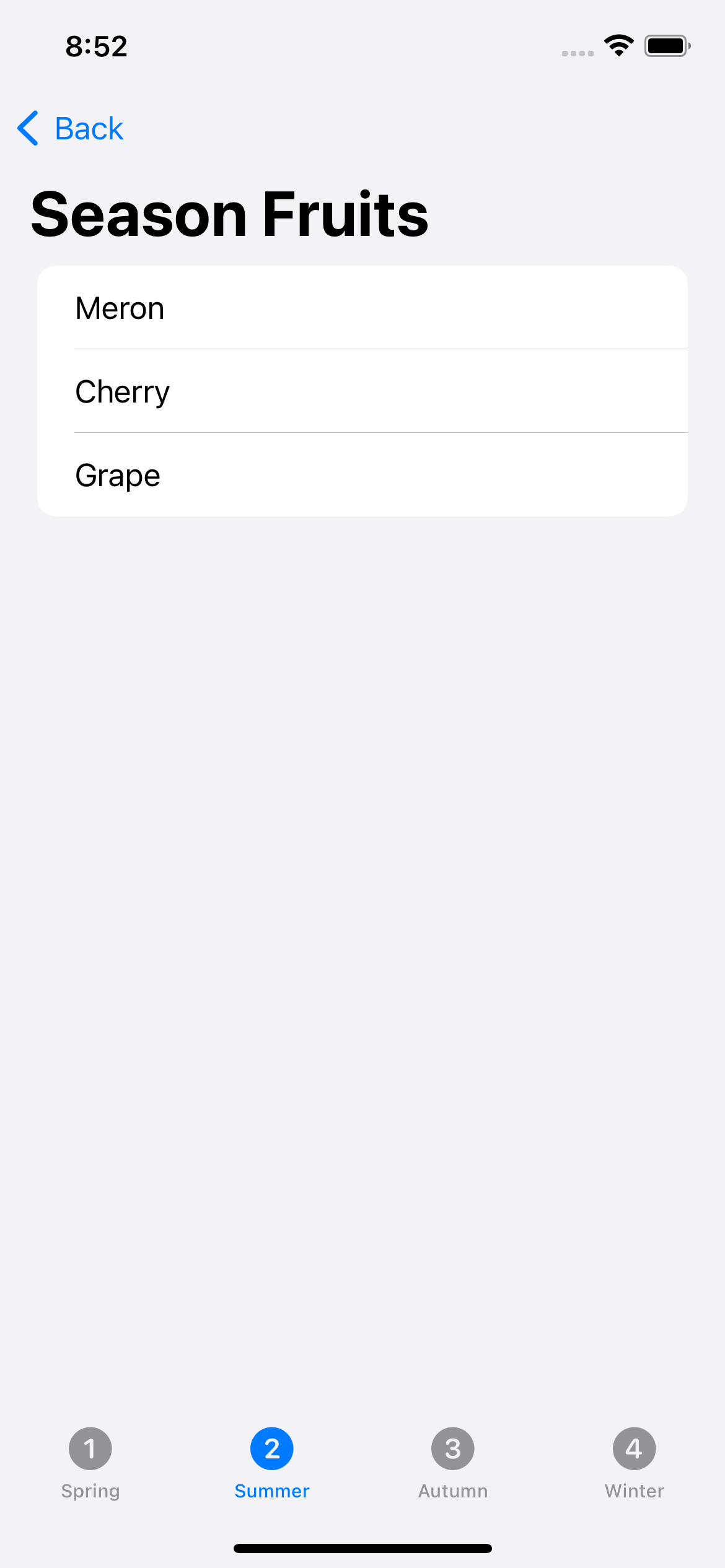
Task: Tap the Wi-Fi status icon
Action: coord(618,44)
